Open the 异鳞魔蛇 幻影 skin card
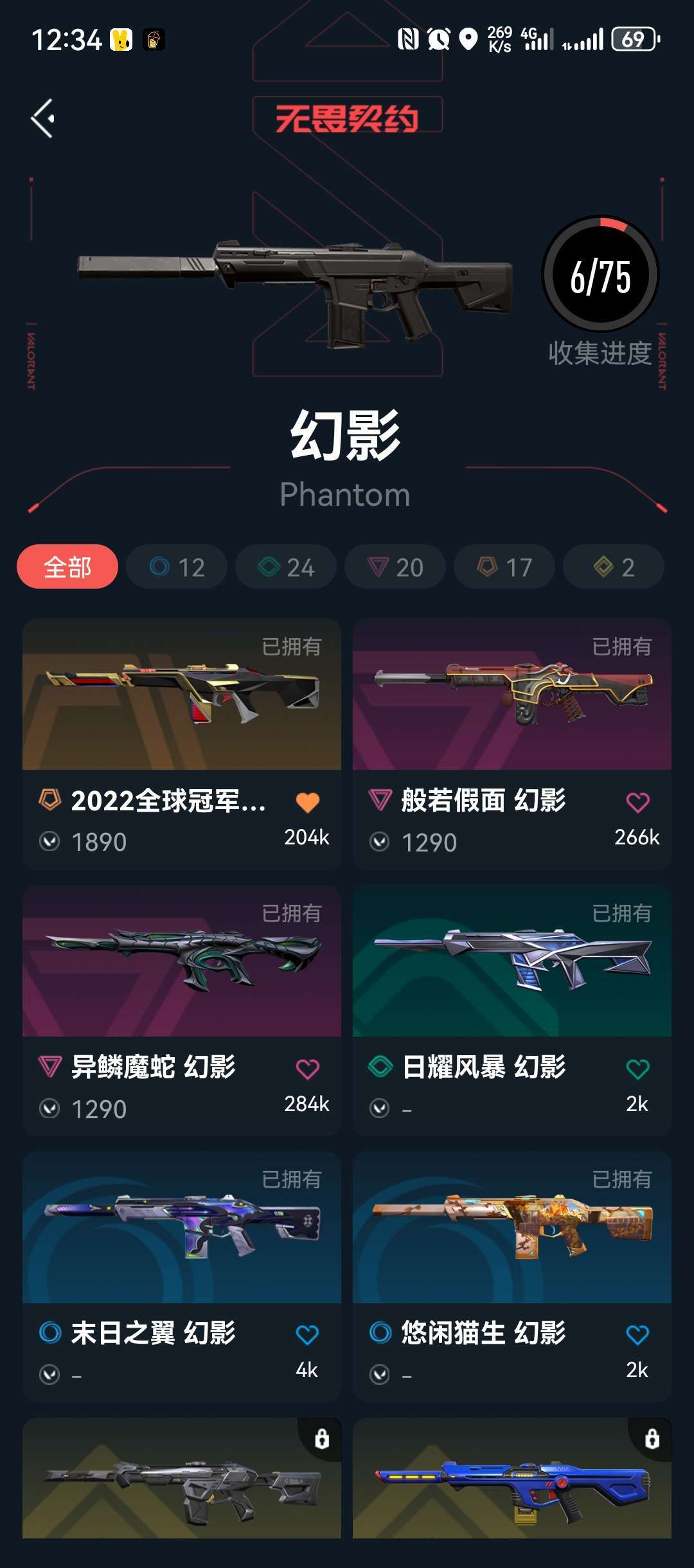Viewport: 694px width, 1568px height. (x=182, y=1011)
